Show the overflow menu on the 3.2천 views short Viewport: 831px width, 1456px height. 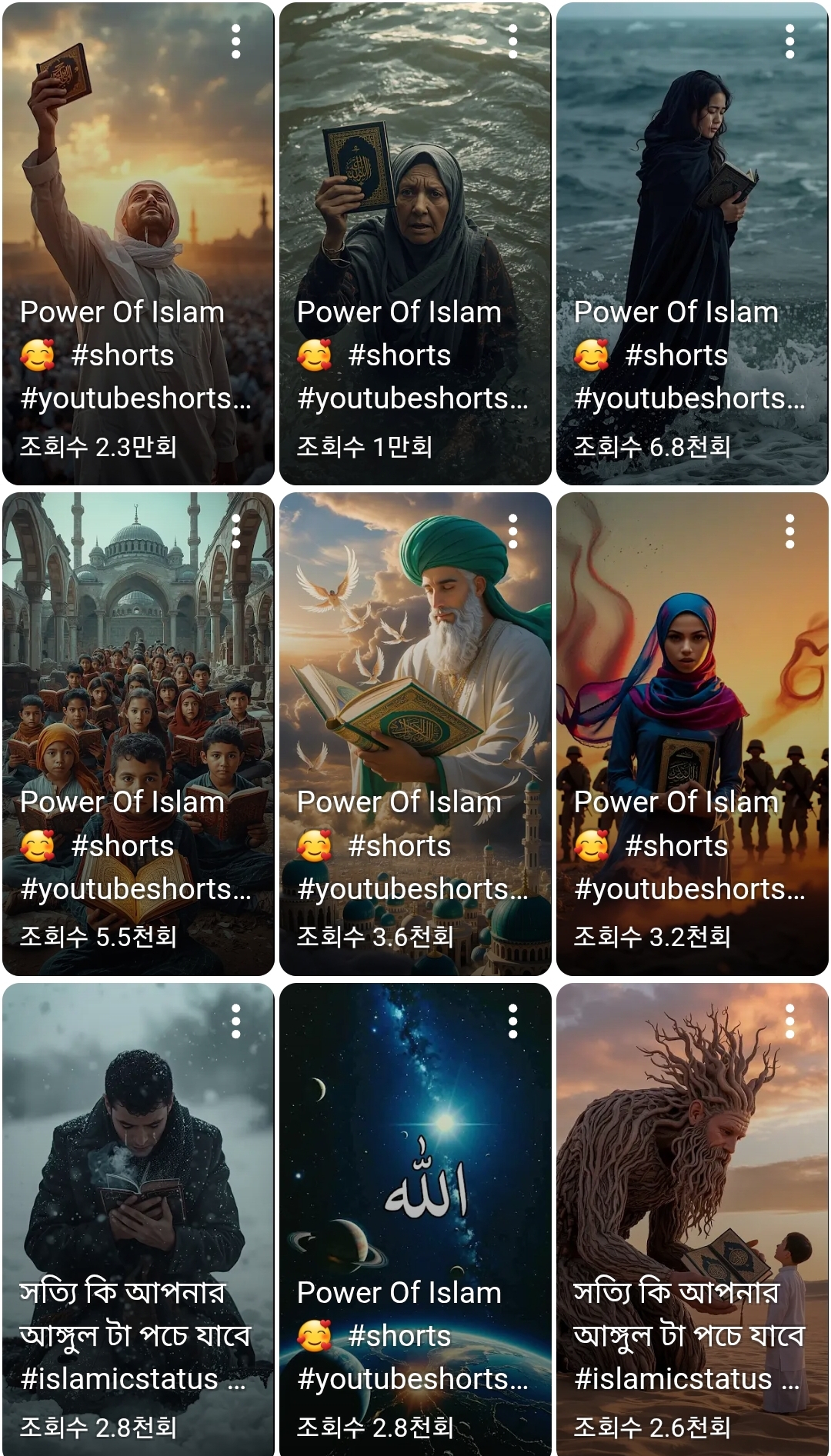(x=789, y=531)
